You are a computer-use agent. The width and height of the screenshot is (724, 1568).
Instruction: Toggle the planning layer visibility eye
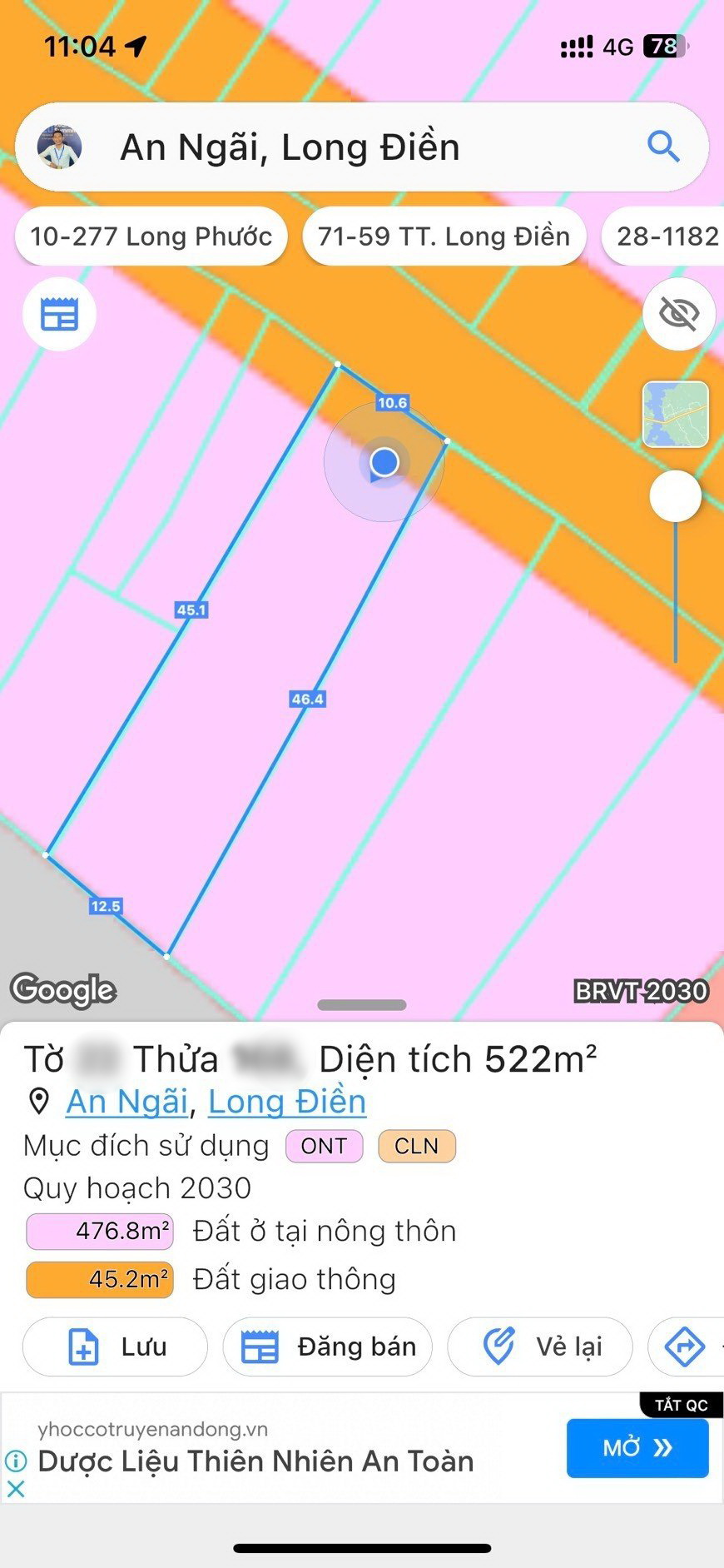678,314
